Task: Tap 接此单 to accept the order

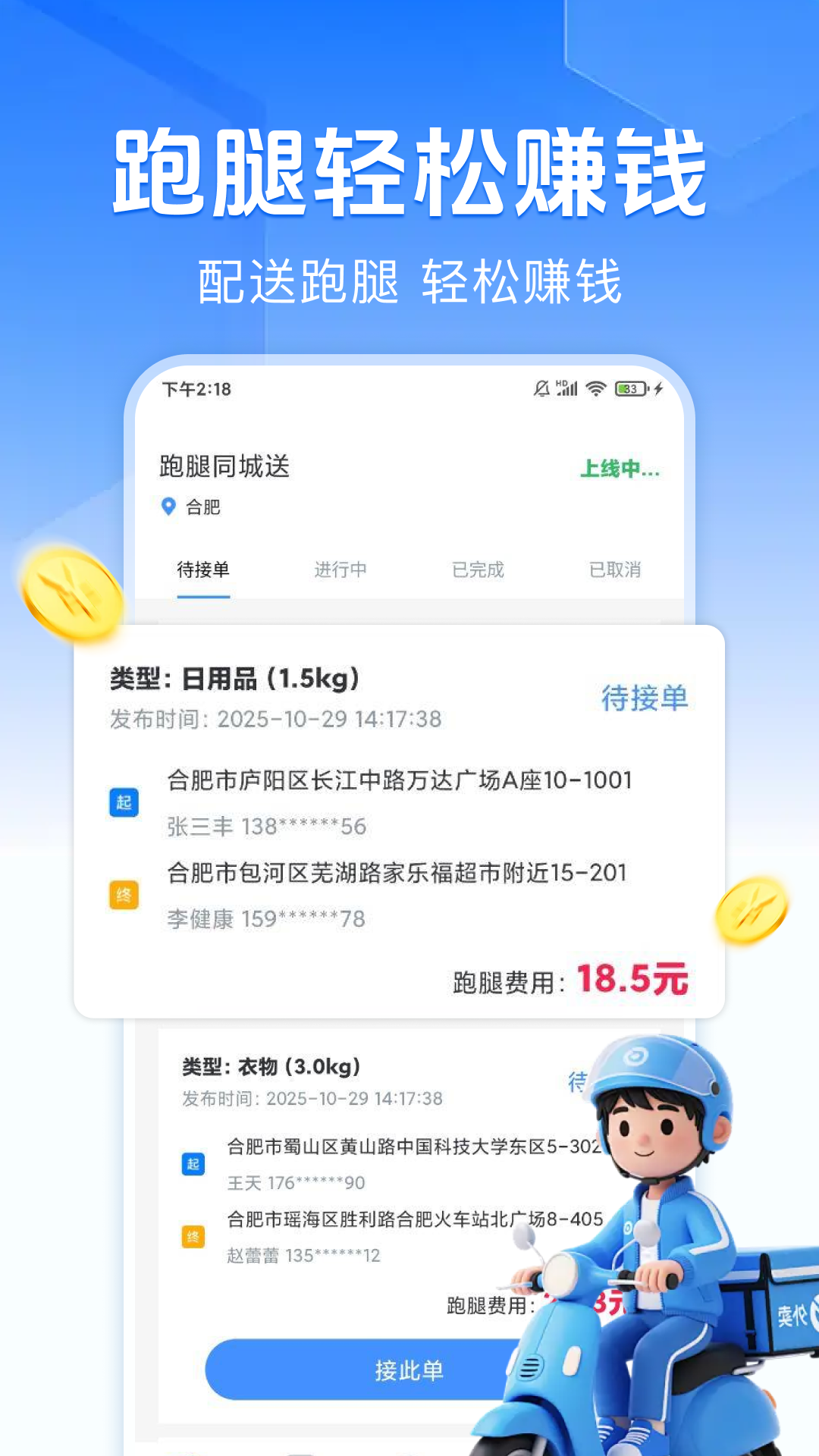Action: [x=410, y=1369]
